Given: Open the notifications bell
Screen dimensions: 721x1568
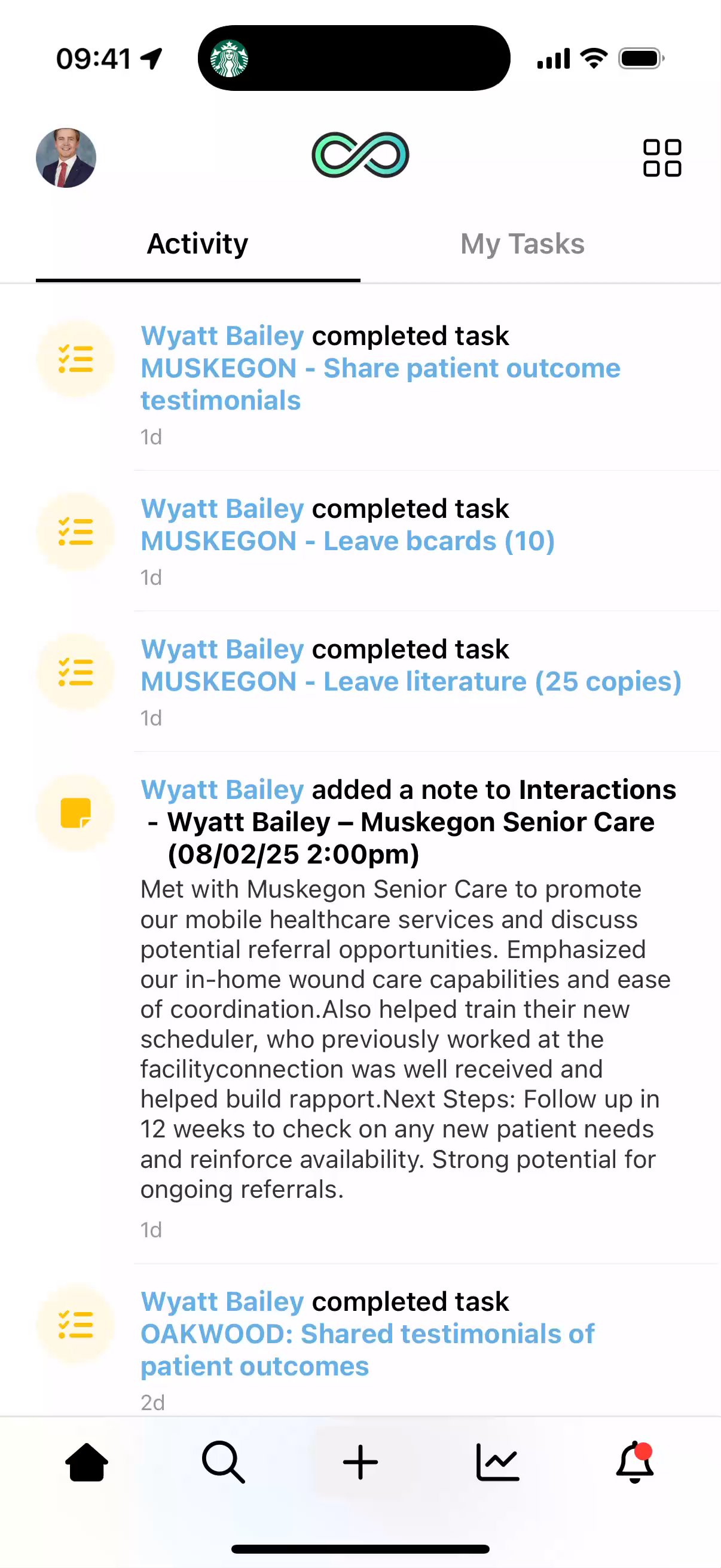Looking at the screenshot, I should [x=634, y=1462].
